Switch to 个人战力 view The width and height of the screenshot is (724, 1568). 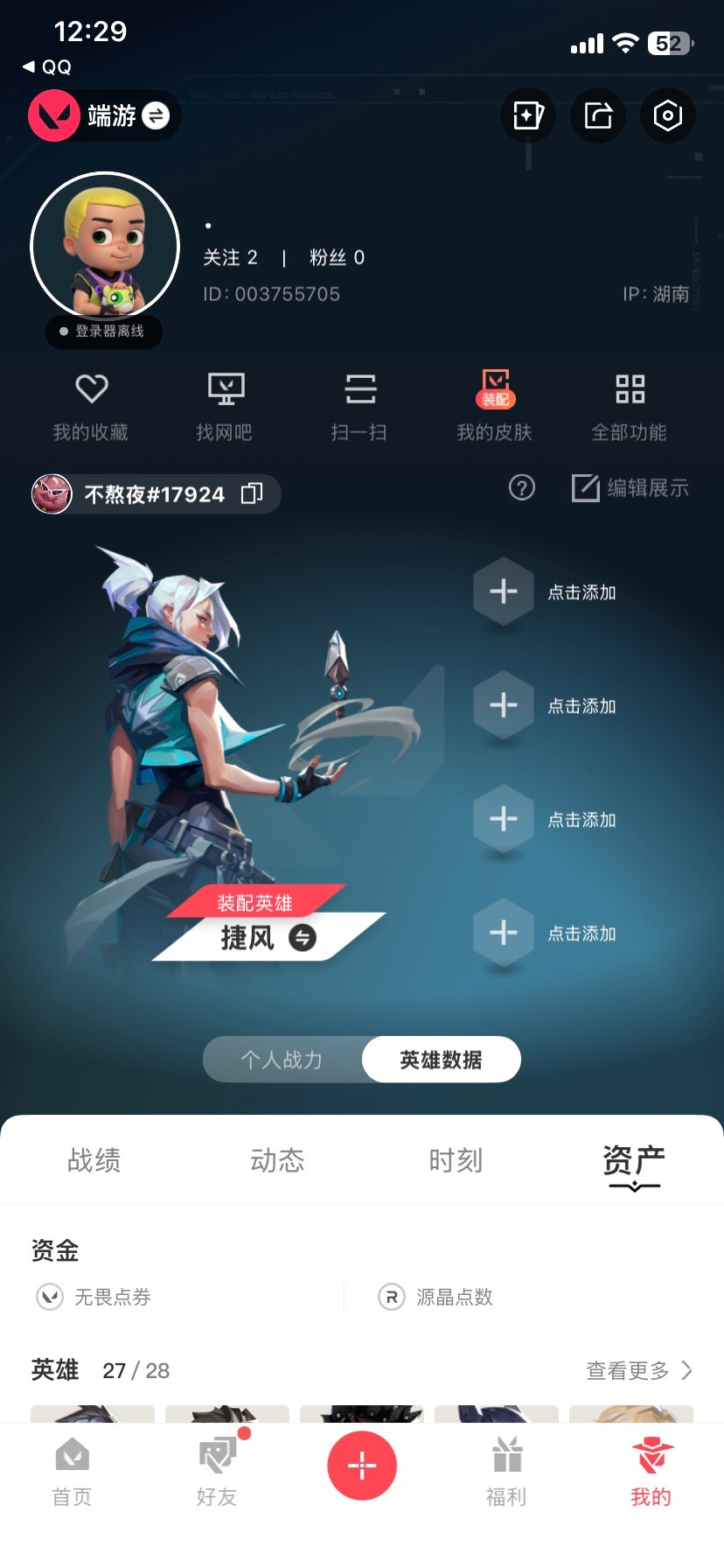(282, 1059)
